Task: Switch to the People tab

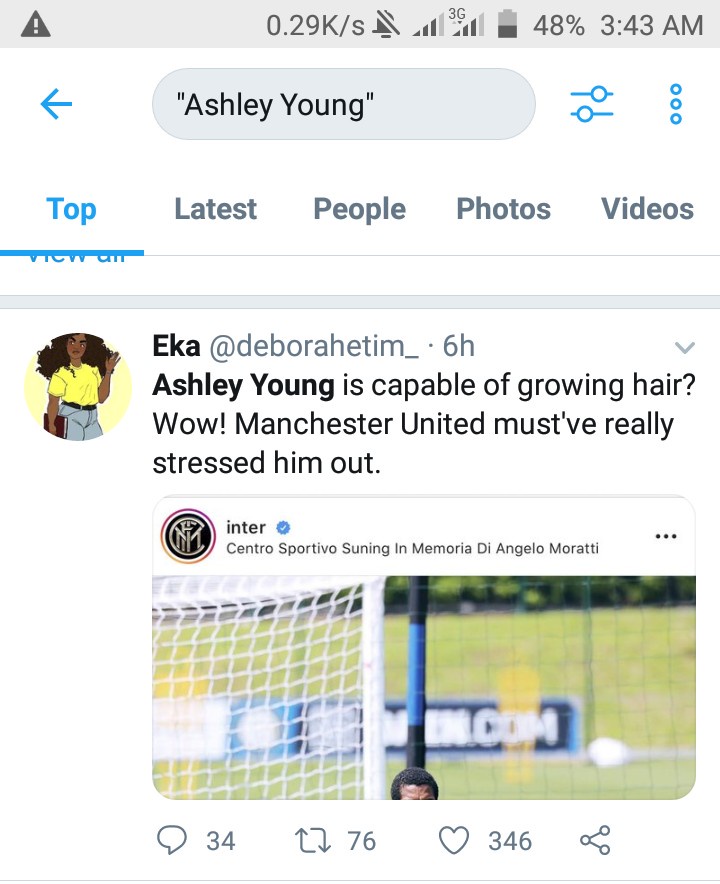Action: coord(359,209)
